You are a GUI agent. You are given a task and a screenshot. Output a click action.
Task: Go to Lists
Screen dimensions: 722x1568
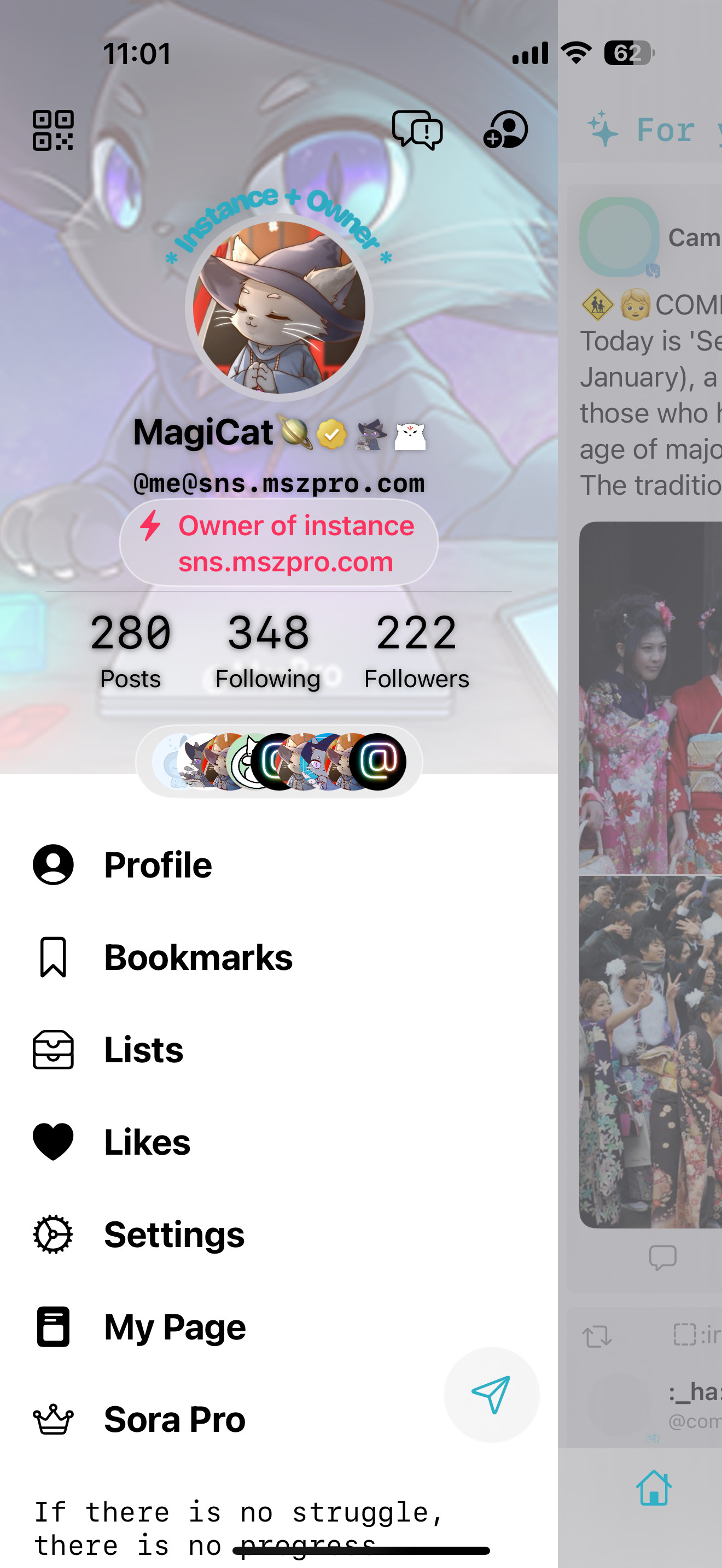(x=143, y=1049)
